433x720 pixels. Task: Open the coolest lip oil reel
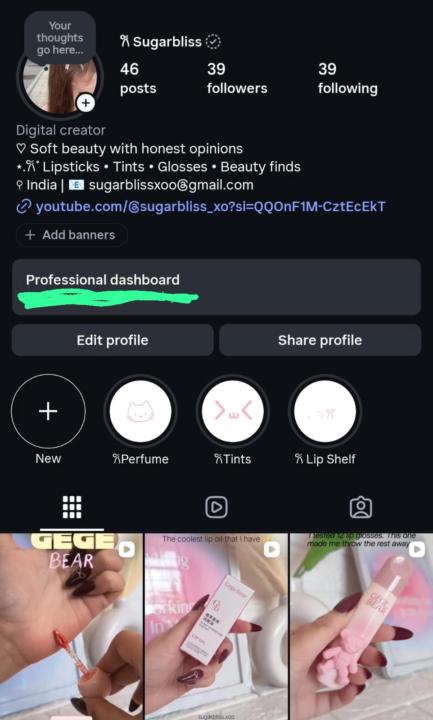pyautogui.click(x=216, y=626)
